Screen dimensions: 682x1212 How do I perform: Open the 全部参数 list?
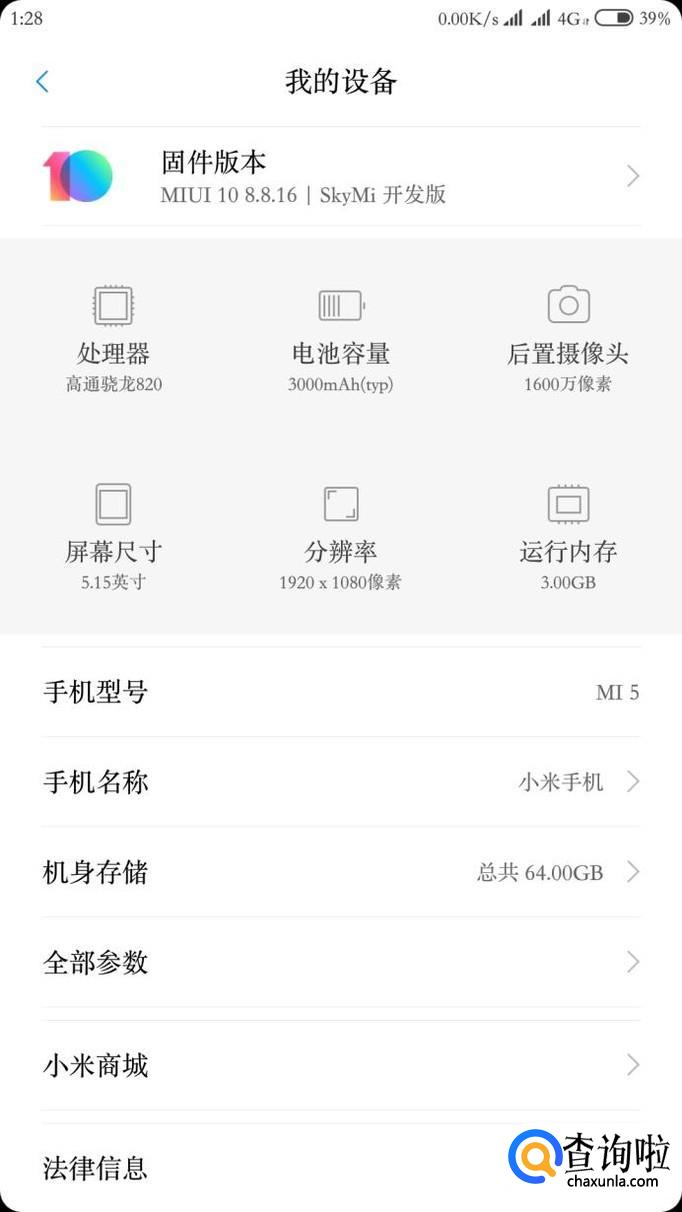[x=340, y=962]
